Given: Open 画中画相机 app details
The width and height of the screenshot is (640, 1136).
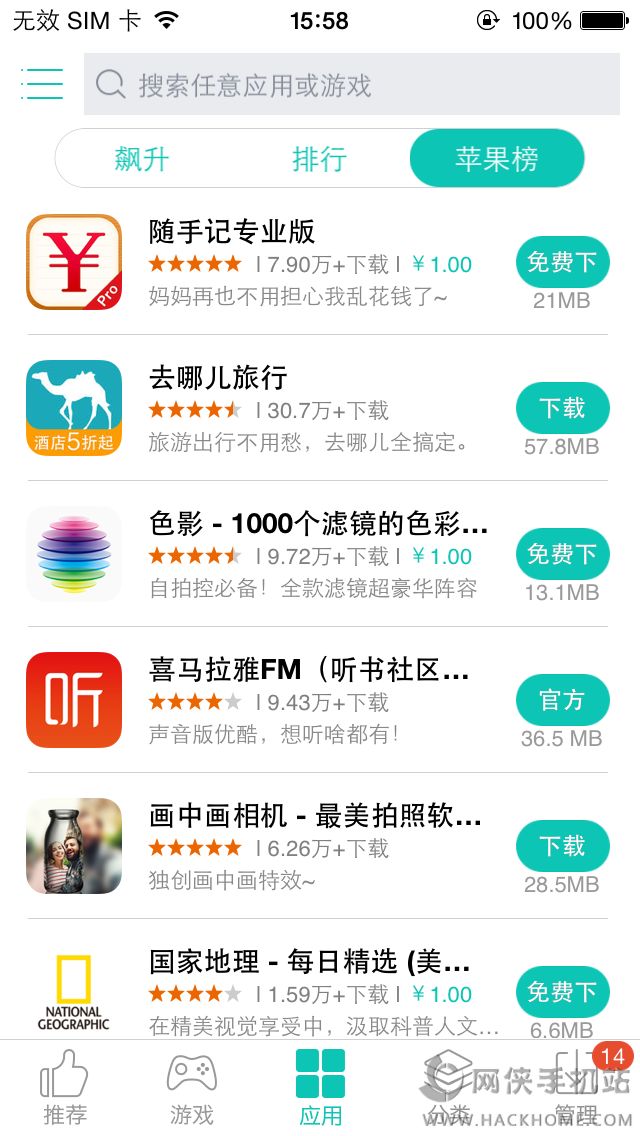Looking at the screenshot, I should pos(300,846).
